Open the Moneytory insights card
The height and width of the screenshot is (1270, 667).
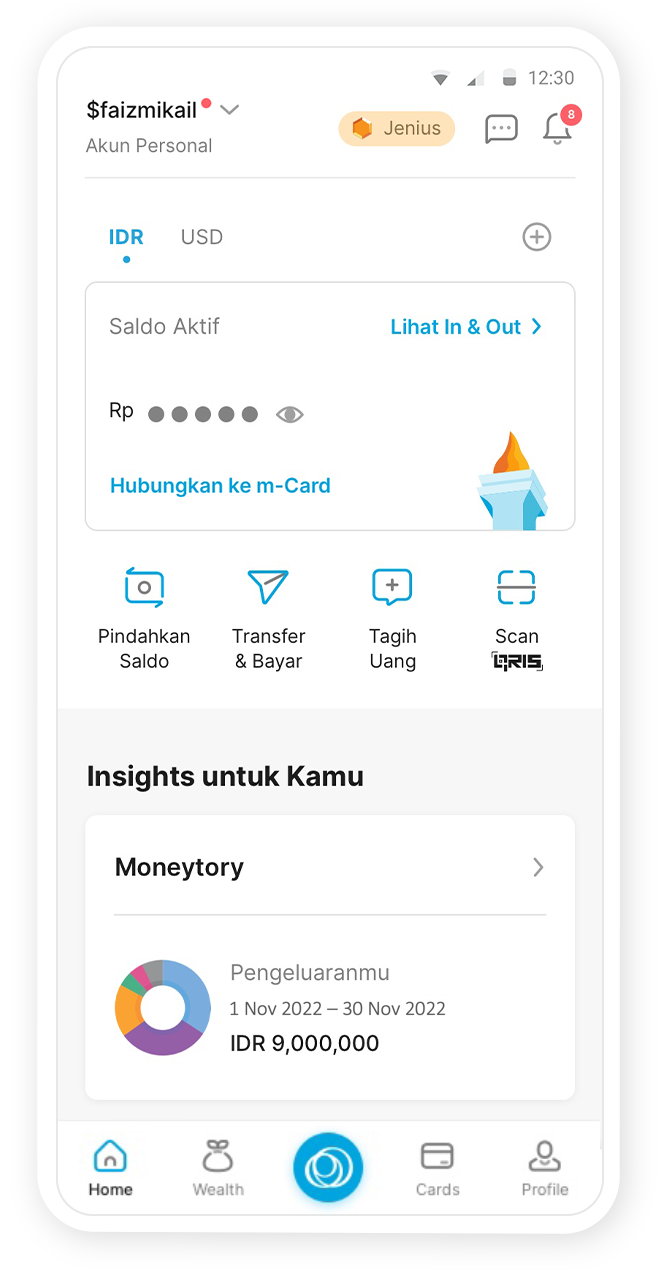330,867
